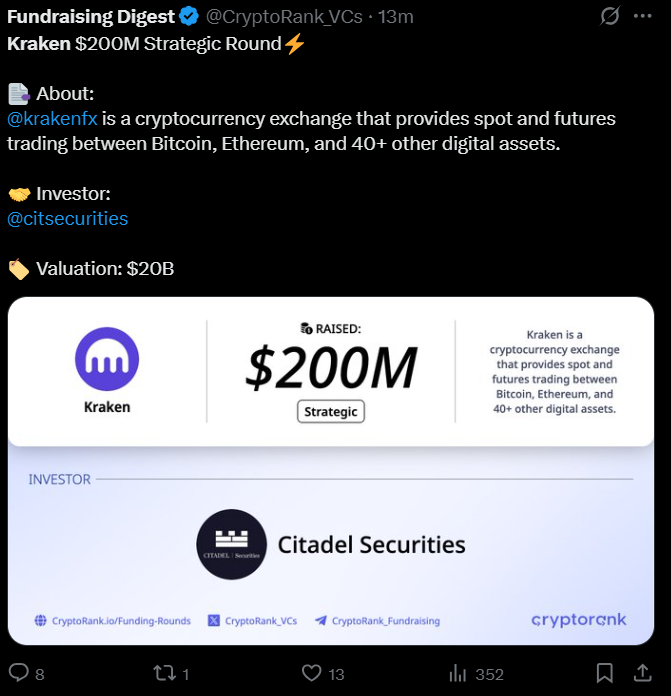Image resolution: width=671 pixels, height=696 pixels.
Task: Open the Kraken $200M funding image
Action: (x=331, y=470)
